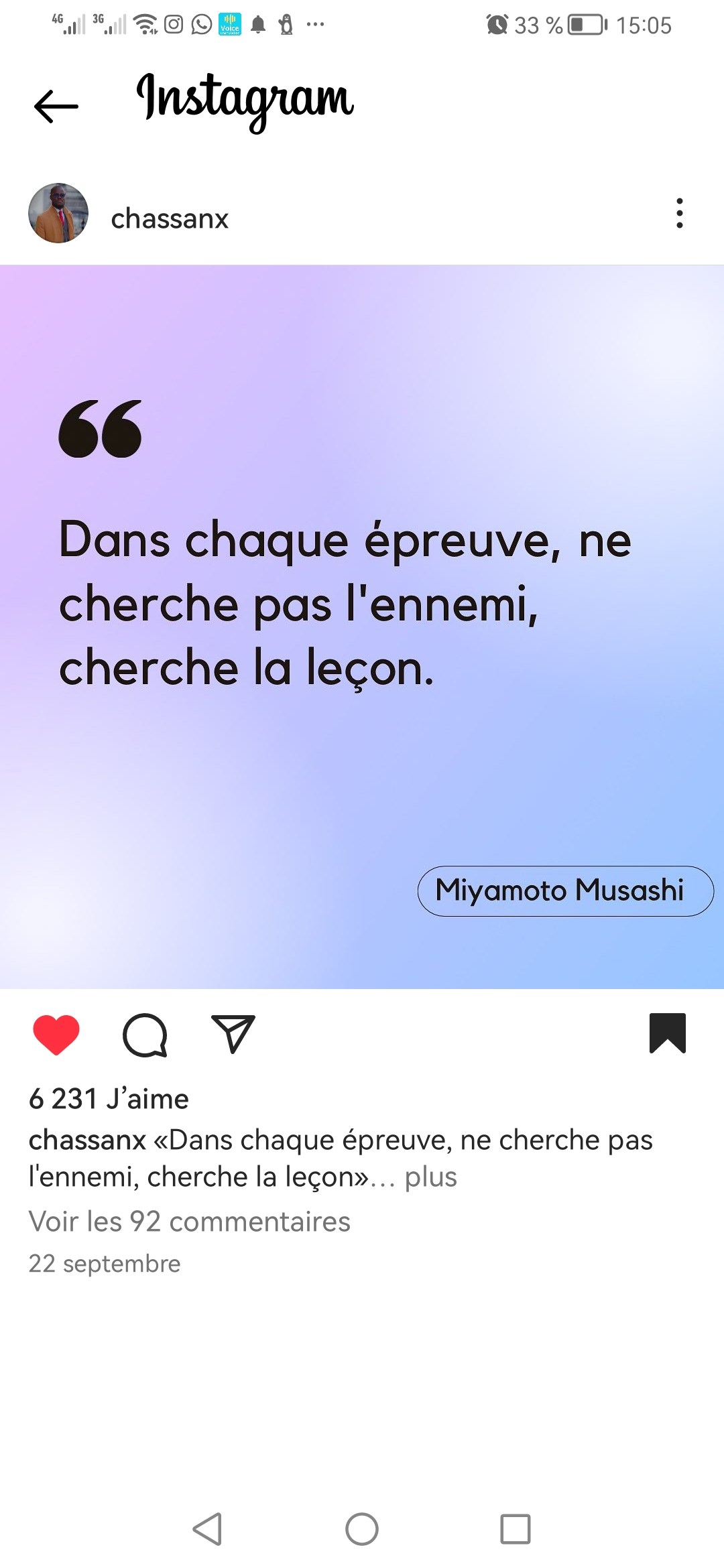Voir les 92 commentaires
This screenshot has width=724, height=1568.
(x=189, y=1222)
